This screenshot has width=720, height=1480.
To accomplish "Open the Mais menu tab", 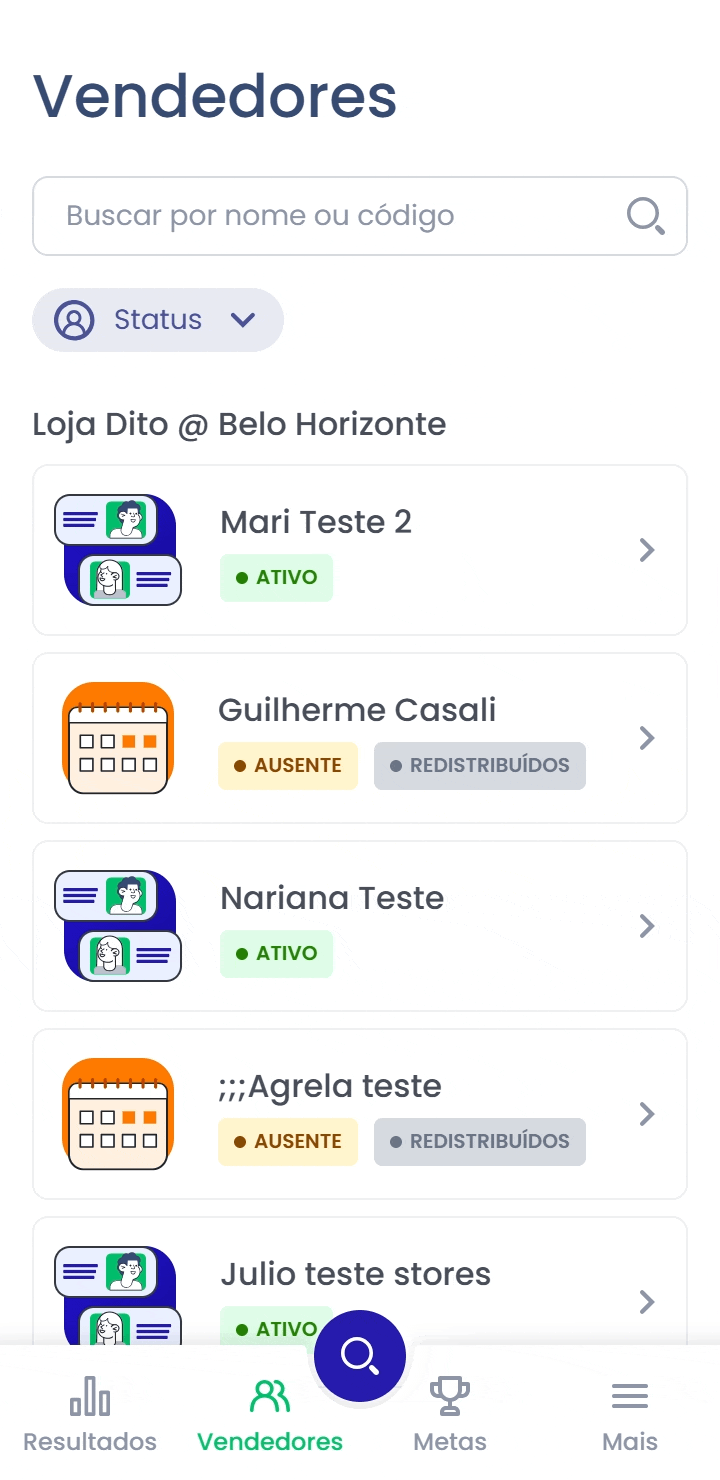I will click(x=630, y=1414).
